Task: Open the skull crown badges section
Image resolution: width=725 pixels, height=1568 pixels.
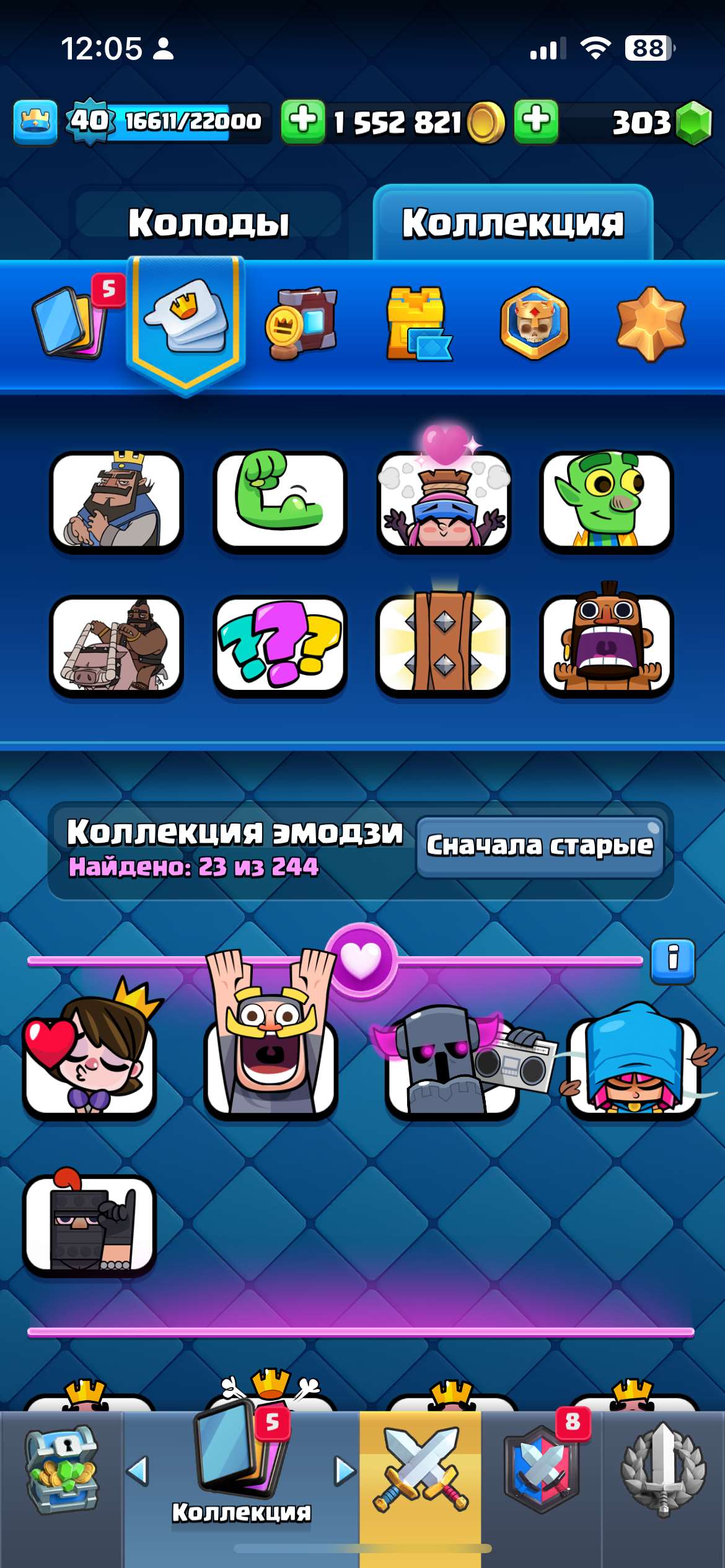Action: [534, 323]
